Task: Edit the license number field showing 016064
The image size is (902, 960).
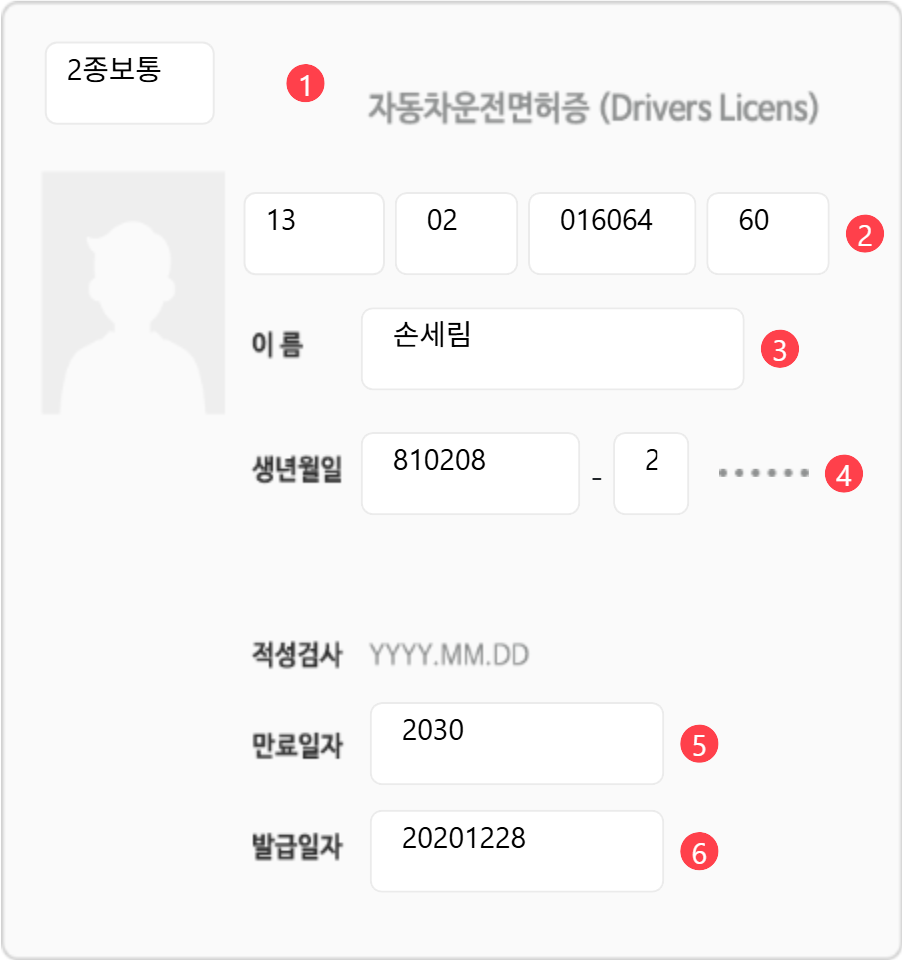Action: (x=611, y=233)
